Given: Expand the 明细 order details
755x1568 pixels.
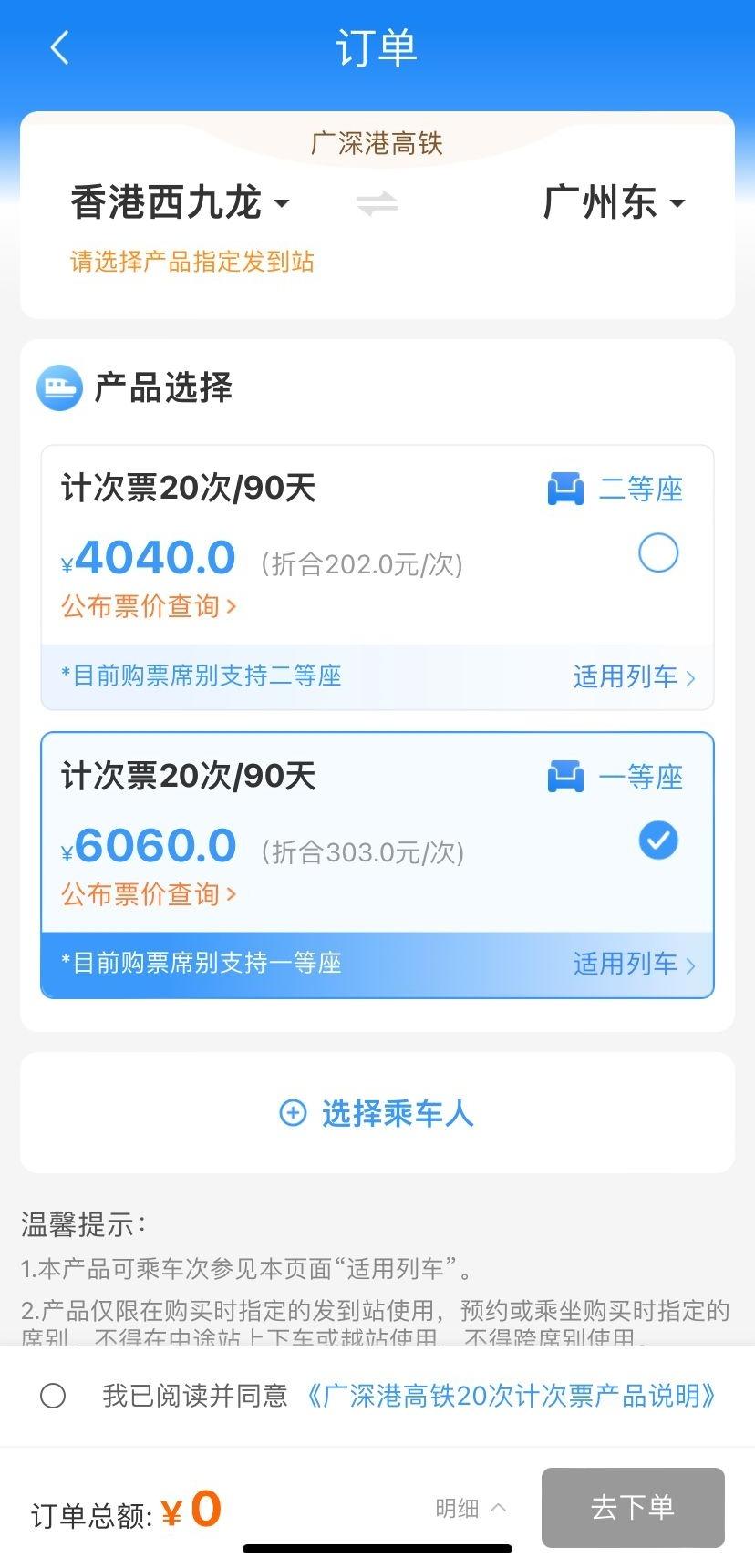Looking at the screenshot, I should click(x=471, y=1509).
